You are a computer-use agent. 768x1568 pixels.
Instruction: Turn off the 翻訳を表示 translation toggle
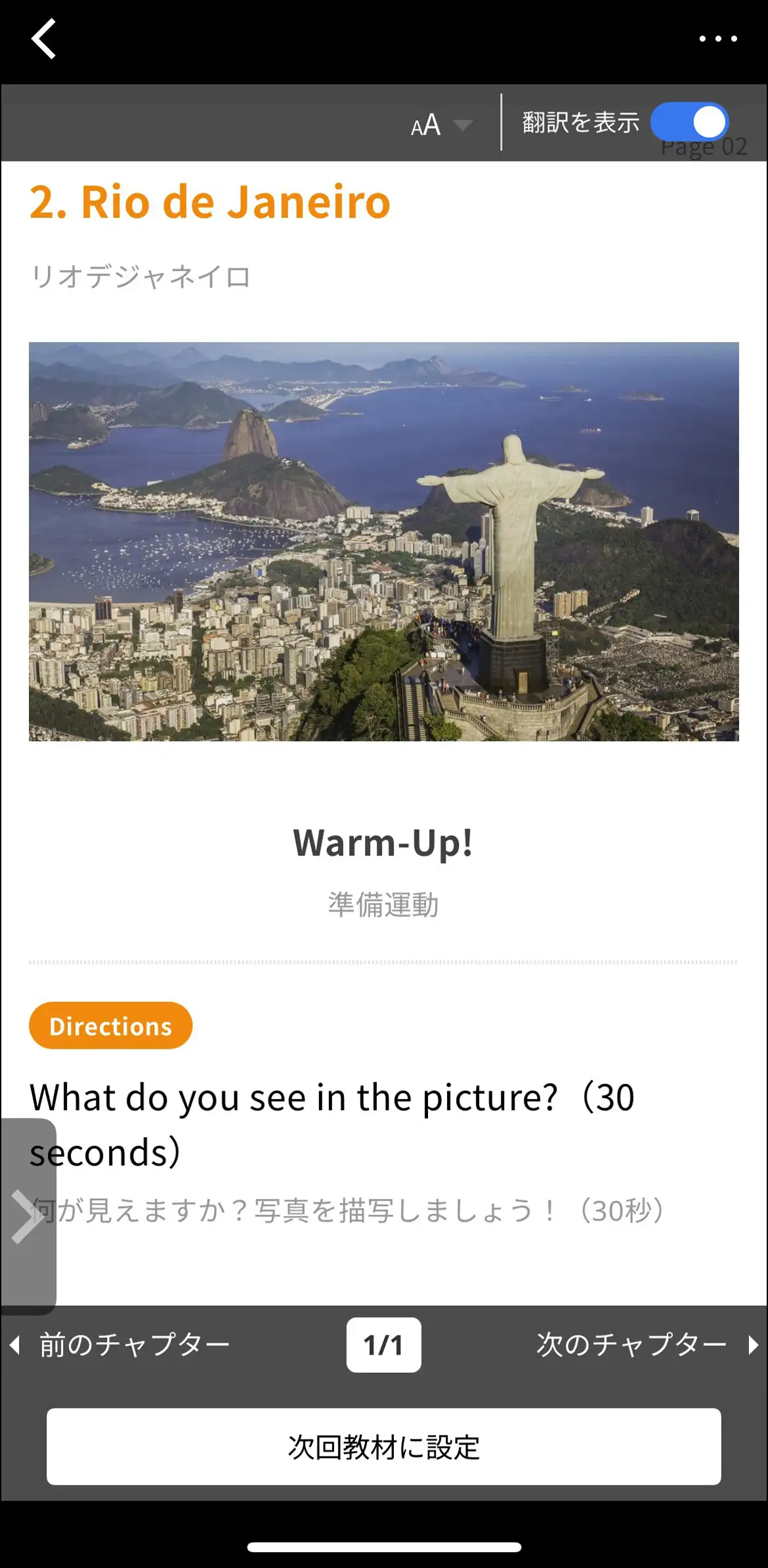689,122
